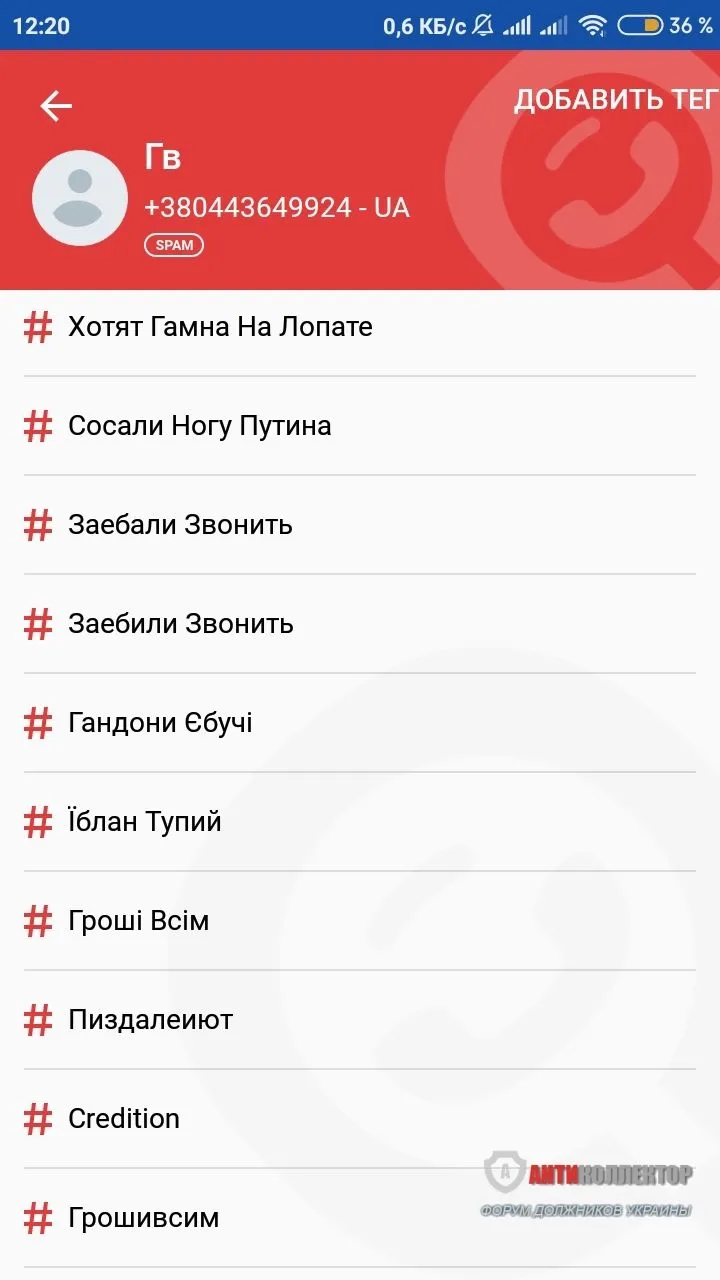Tap the back arrow

tap(56, 105)
